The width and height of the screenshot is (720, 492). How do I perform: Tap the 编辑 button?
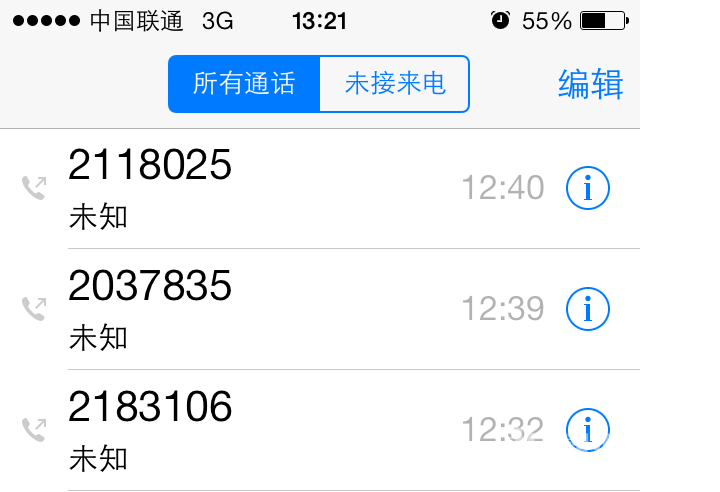[590, 84]
